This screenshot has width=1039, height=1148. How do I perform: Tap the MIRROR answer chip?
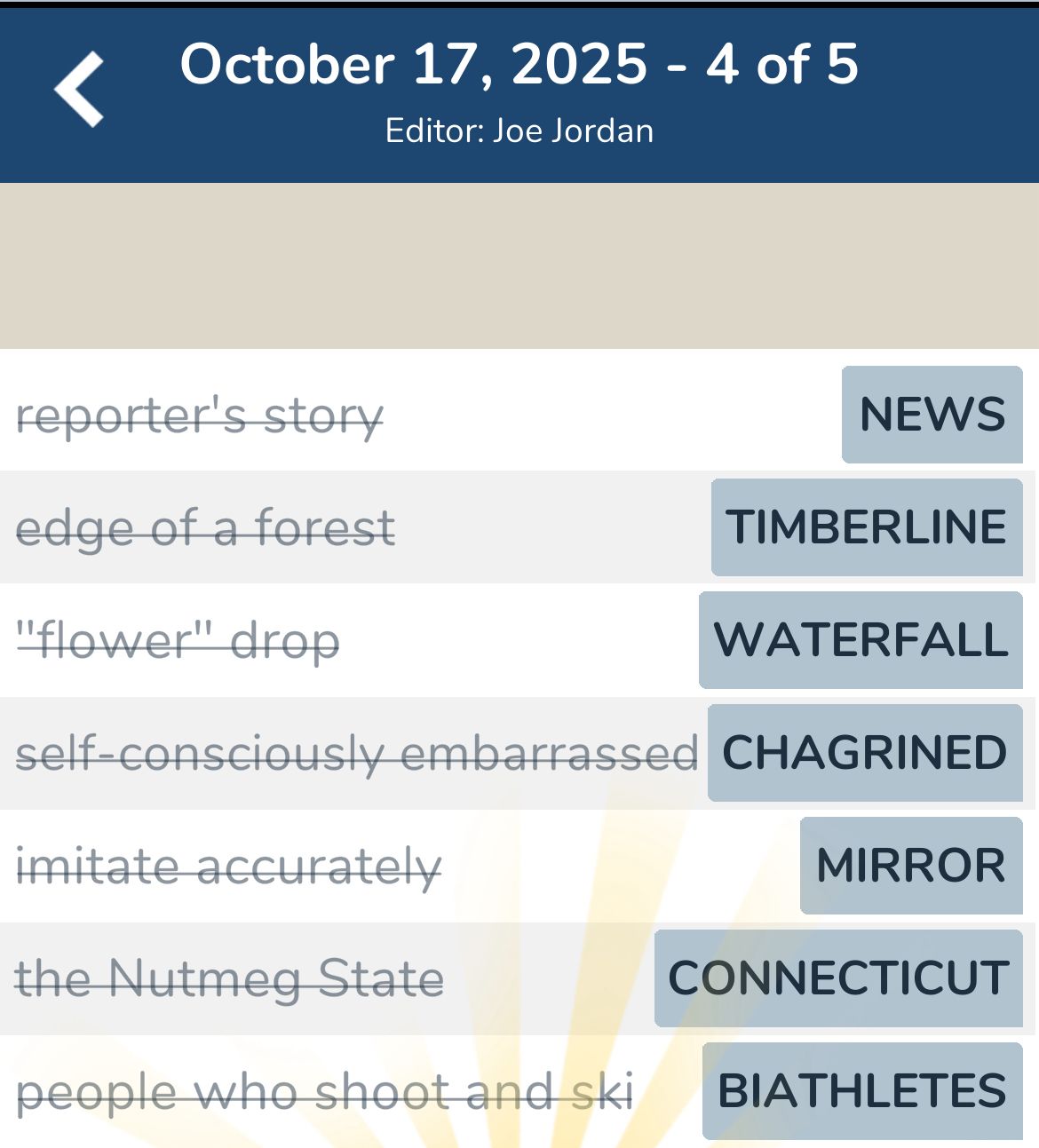[x=910, y=866]
